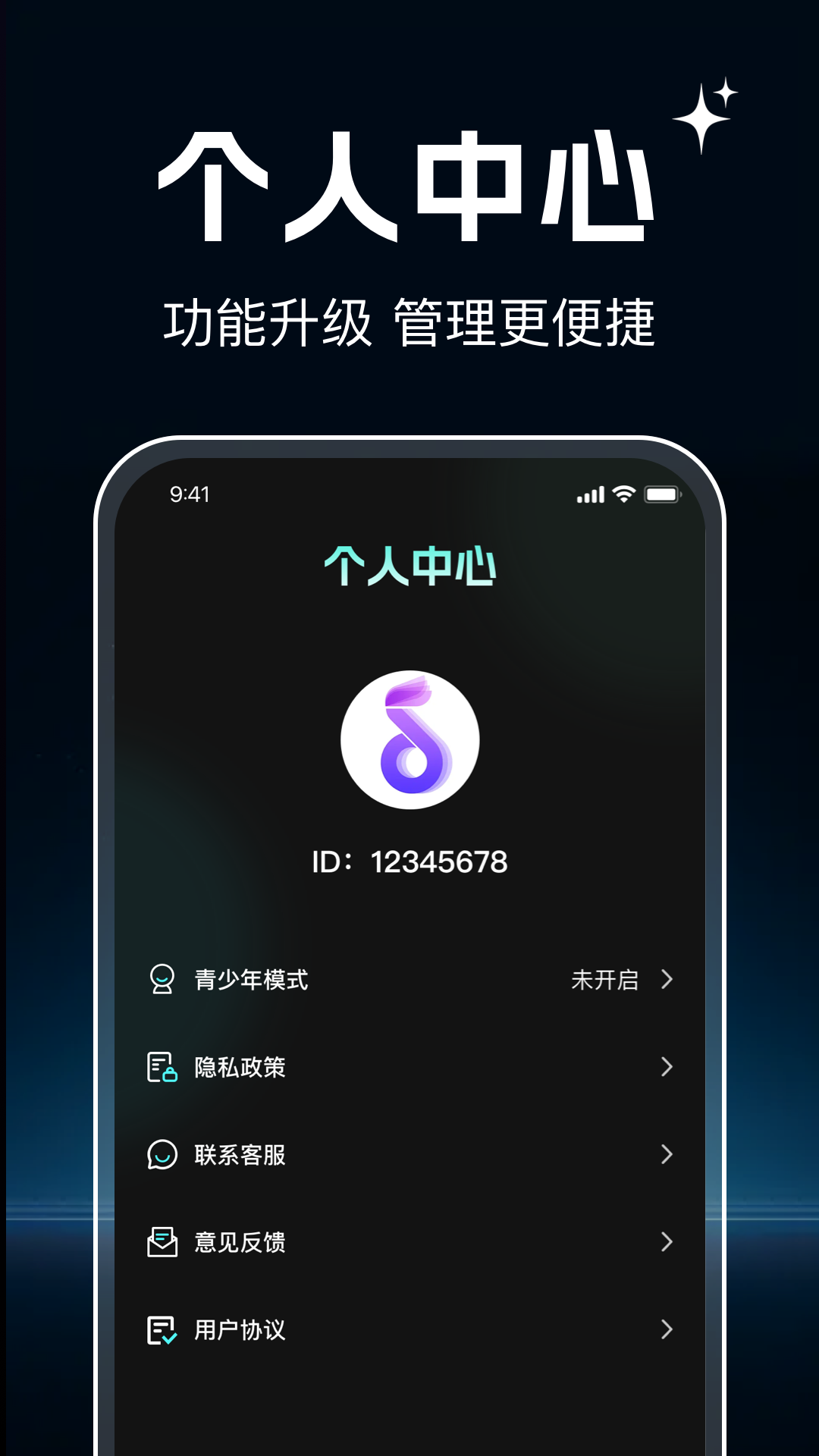The image size is (819, 1456).
Task: Click the 隐私政策 document-lock icon
Action: point(161,1068)
